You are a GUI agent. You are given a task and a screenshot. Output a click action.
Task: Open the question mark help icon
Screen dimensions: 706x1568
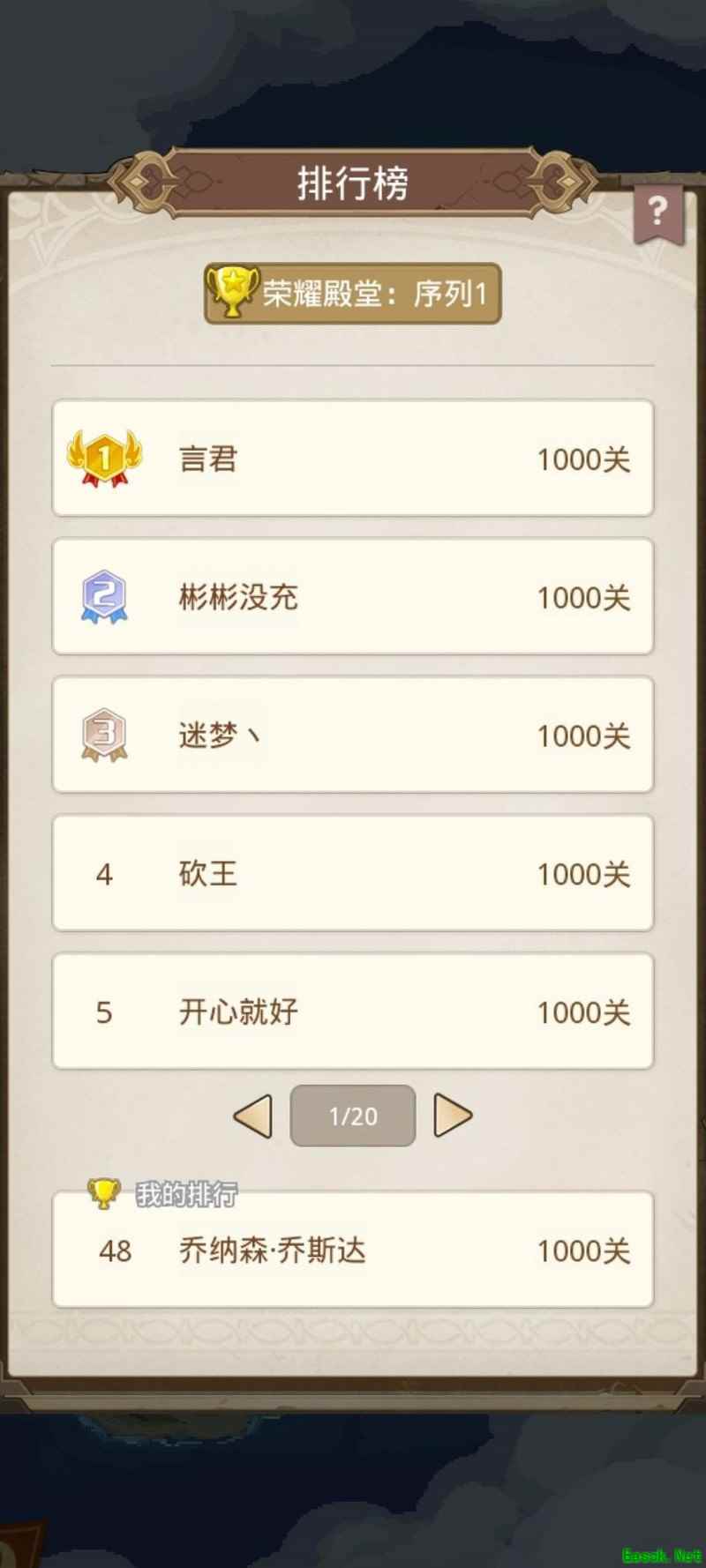657,212
